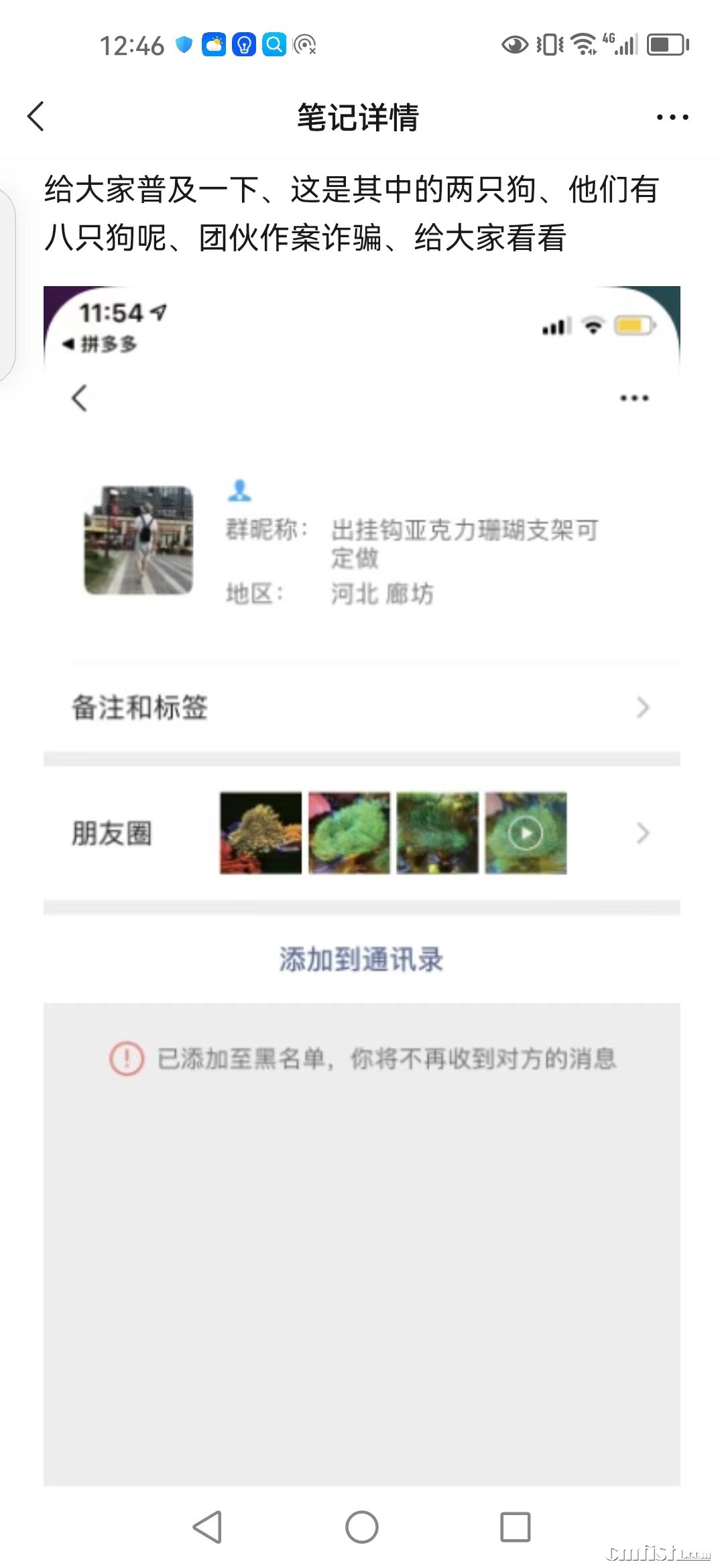Play the video thumbnail in 朋友圈 previews

(x=524, y=832)
